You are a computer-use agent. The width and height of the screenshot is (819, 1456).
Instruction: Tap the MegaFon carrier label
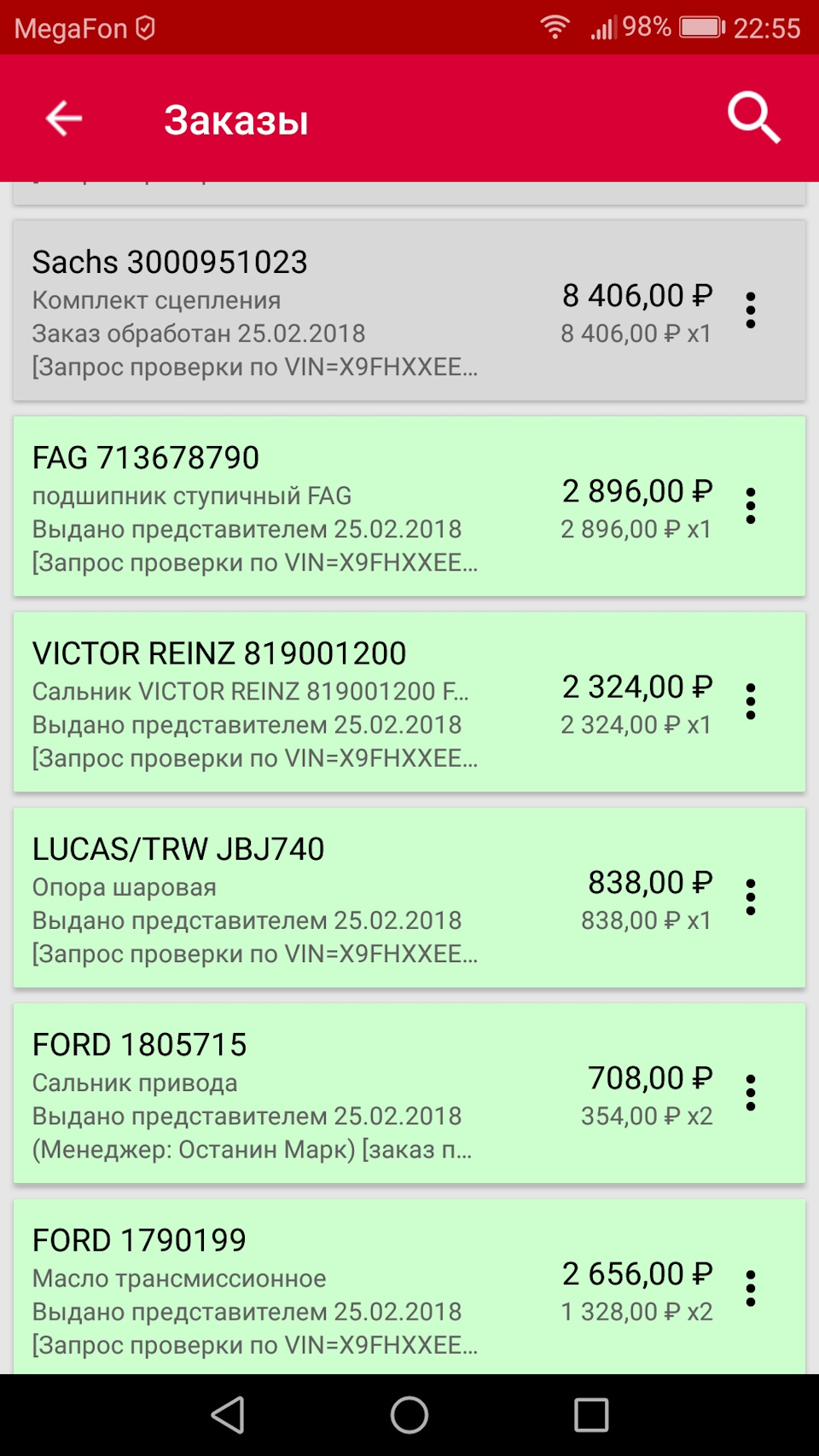(74, 26)
